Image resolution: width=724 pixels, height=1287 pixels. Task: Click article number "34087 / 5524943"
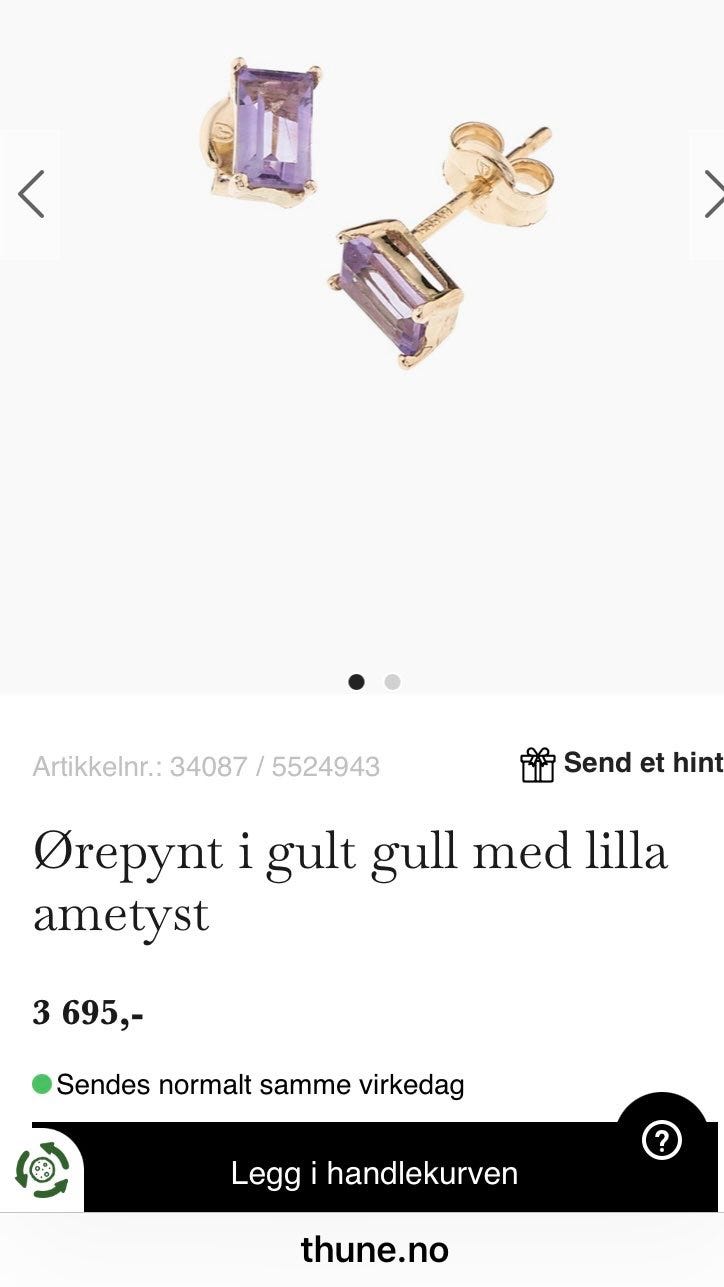(205, 767)
